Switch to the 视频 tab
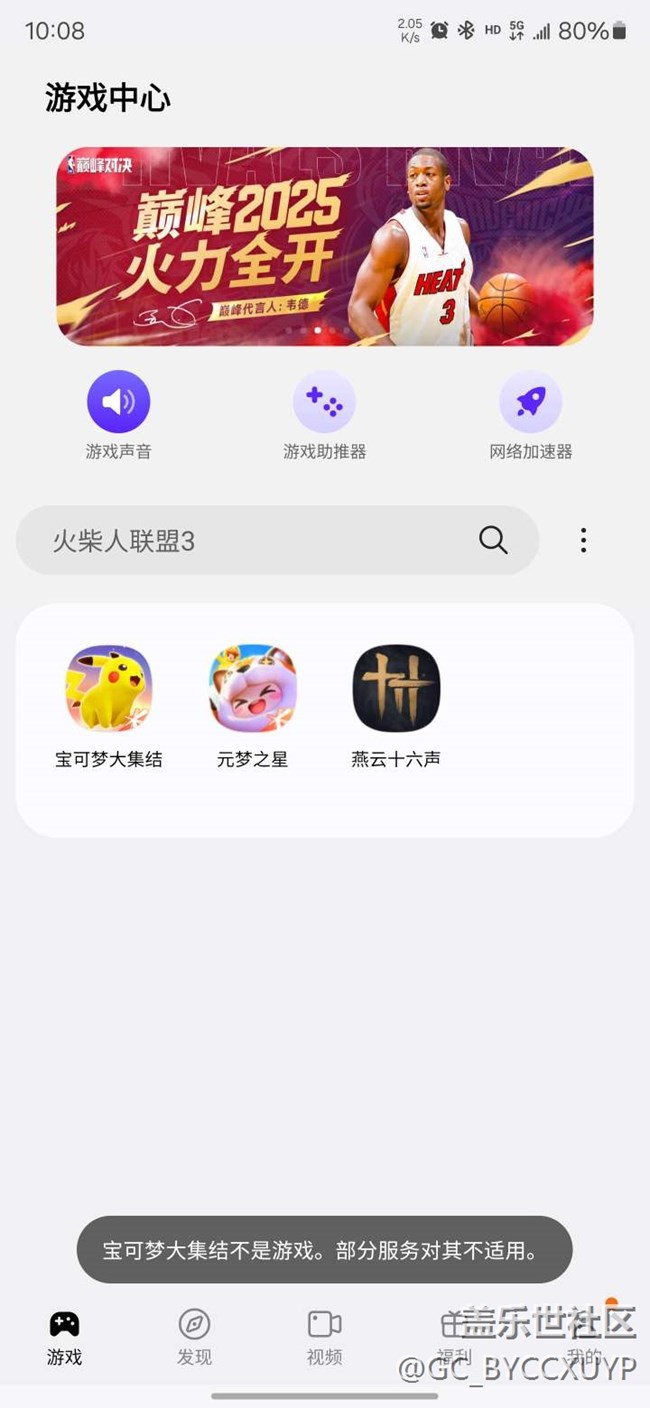650x1408 pixels. 324,1337
